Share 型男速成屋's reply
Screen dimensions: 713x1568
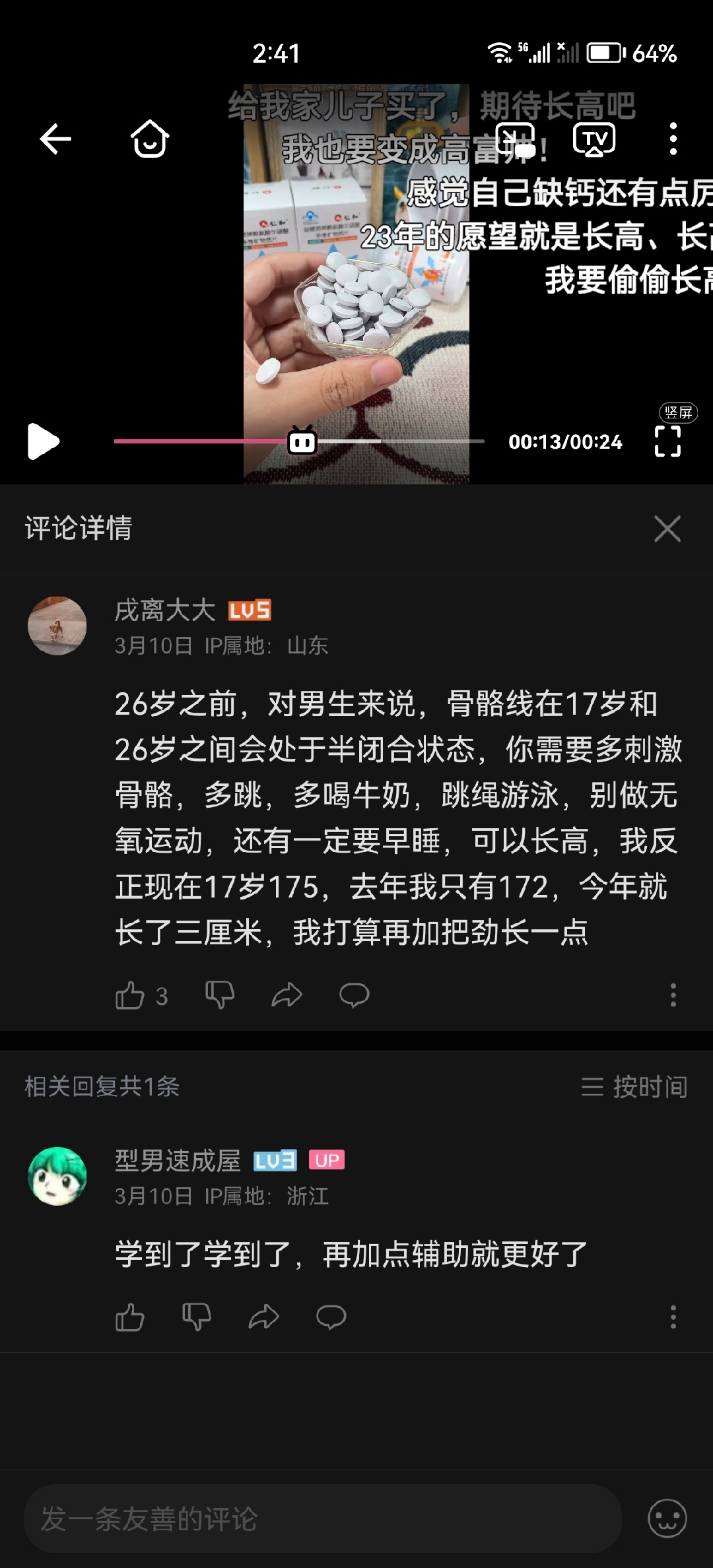264,1317
